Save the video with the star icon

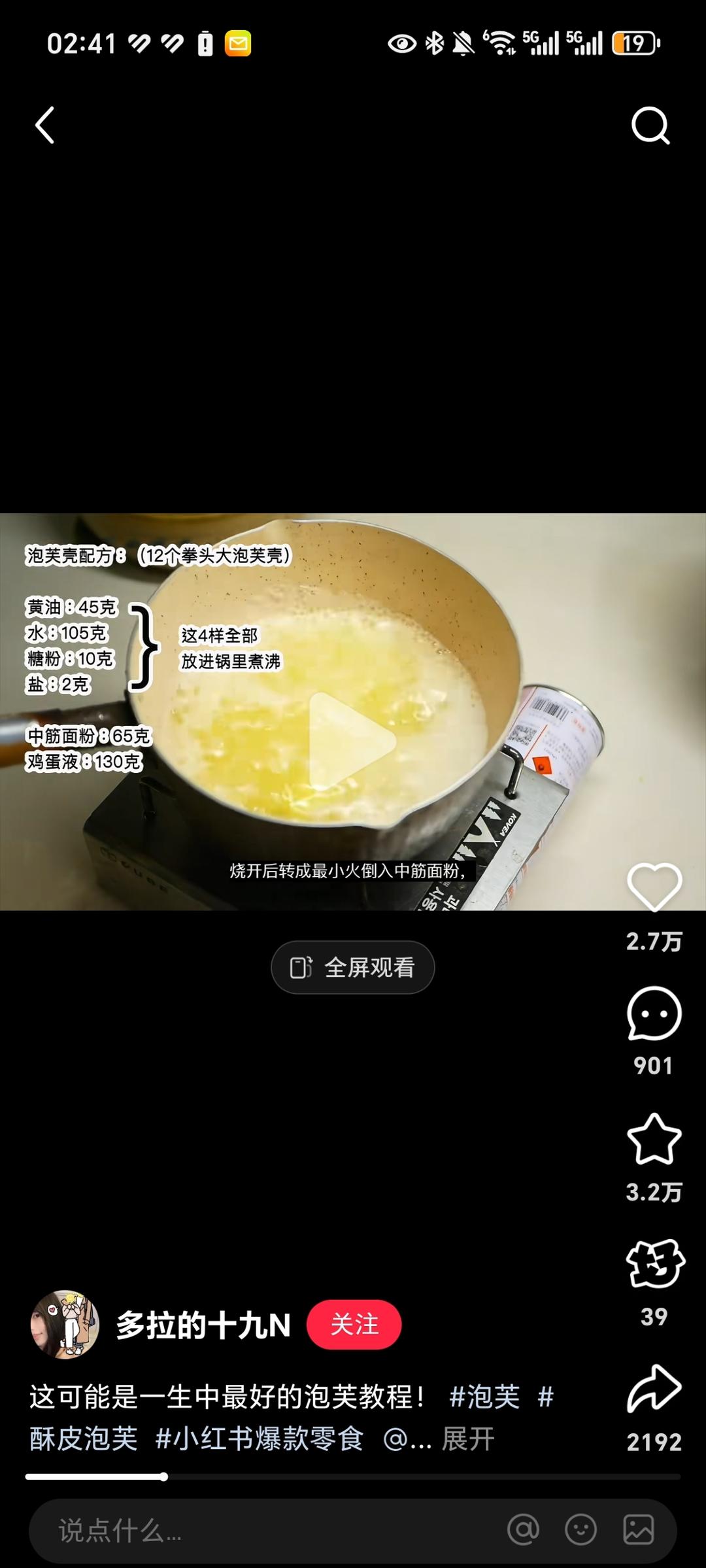pyautogui.click(x=654, y=1140)
